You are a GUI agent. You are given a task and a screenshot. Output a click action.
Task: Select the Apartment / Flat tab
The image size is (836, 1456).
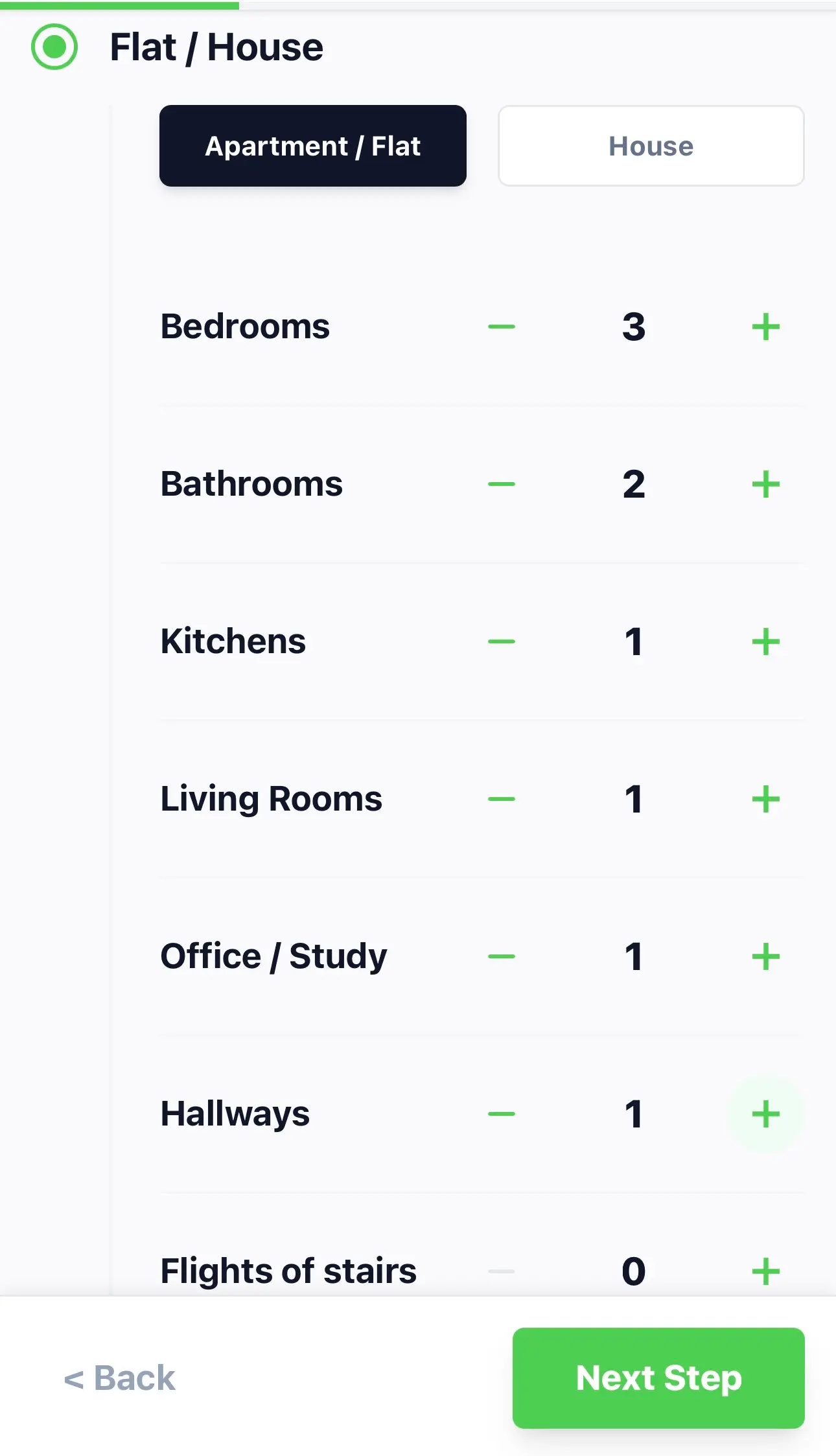(x=312, y=146)
